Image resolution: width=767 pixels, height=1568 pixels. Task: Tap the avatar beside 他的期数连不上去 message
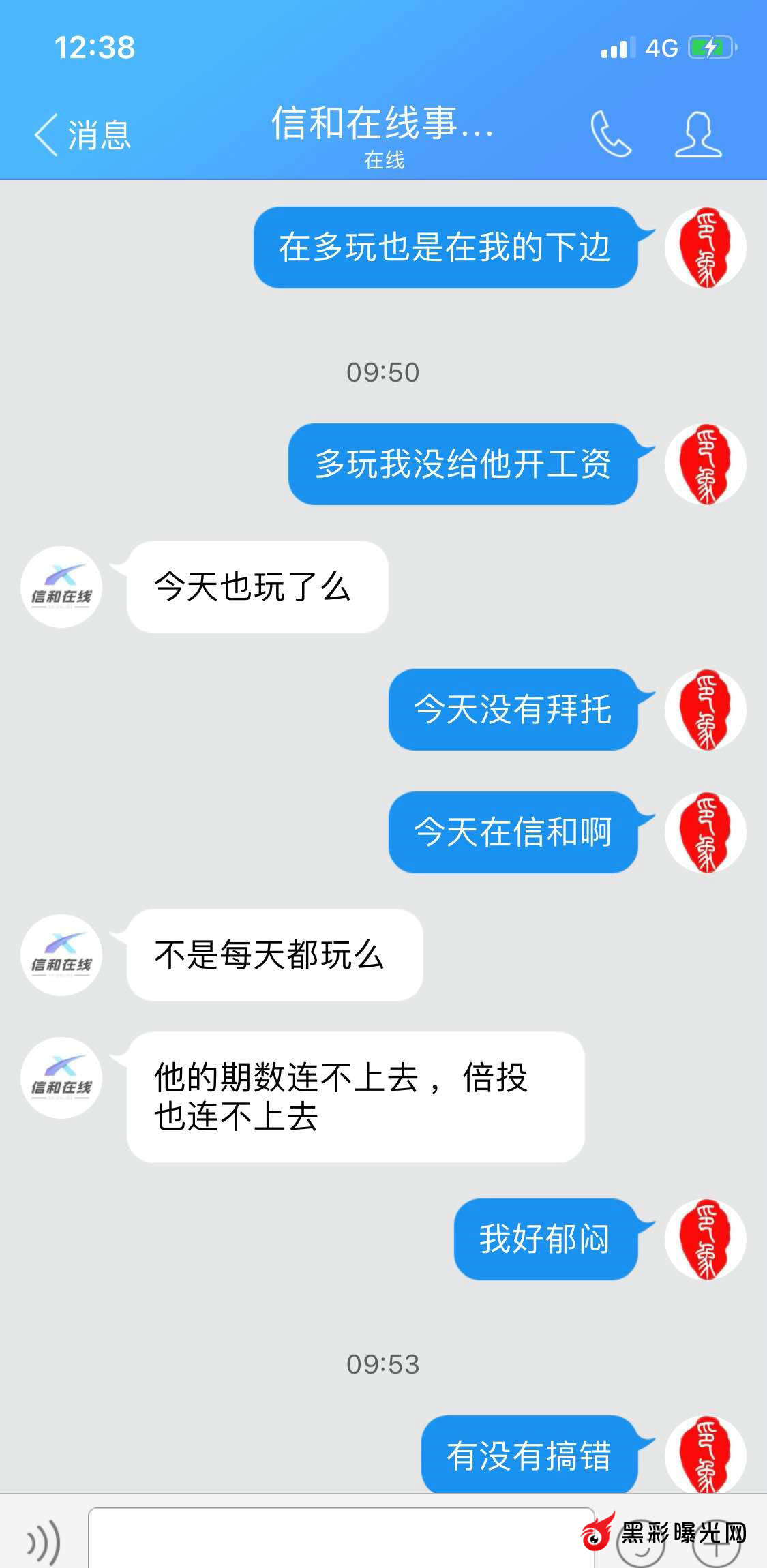[x=61, y=1077]
